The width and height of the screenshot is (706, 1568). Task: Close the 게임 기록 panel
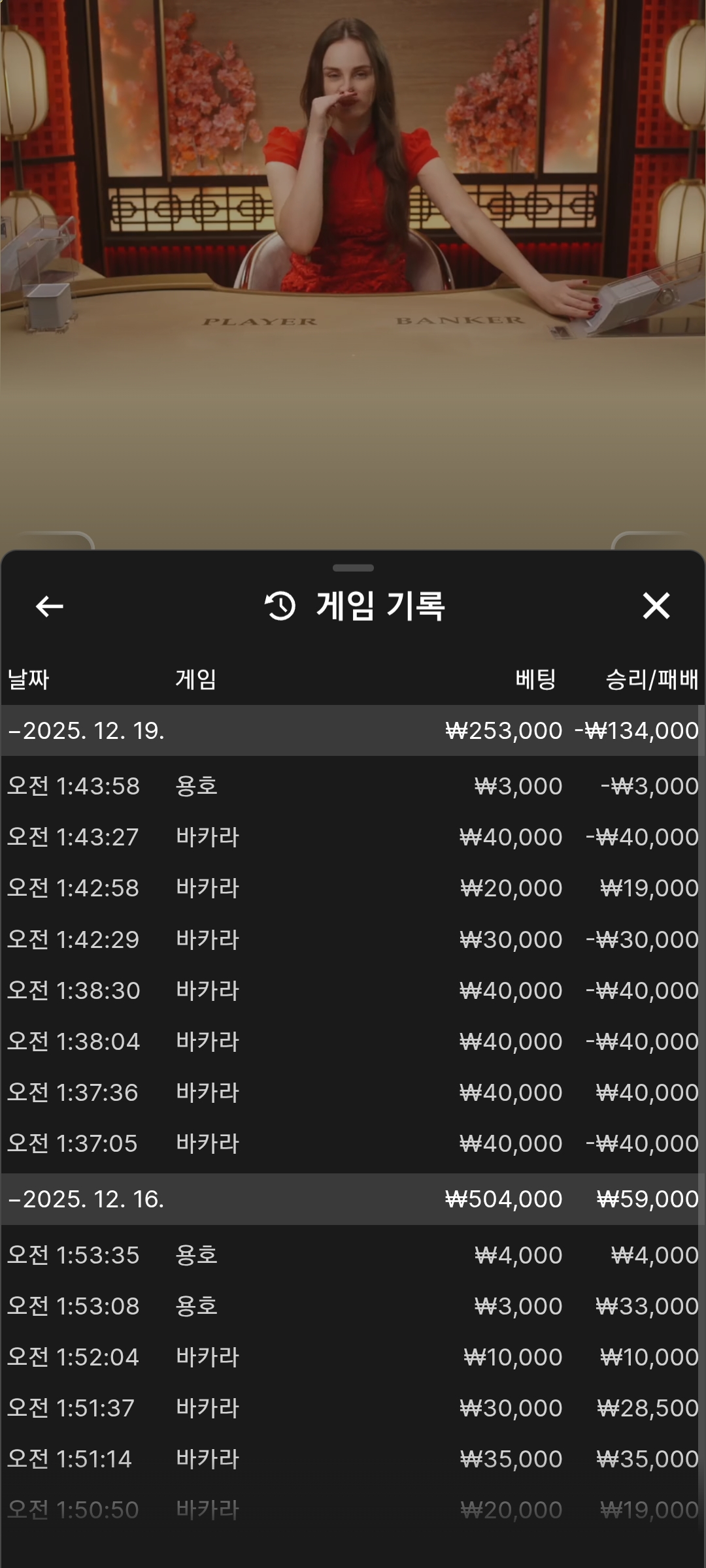(656, 606)
